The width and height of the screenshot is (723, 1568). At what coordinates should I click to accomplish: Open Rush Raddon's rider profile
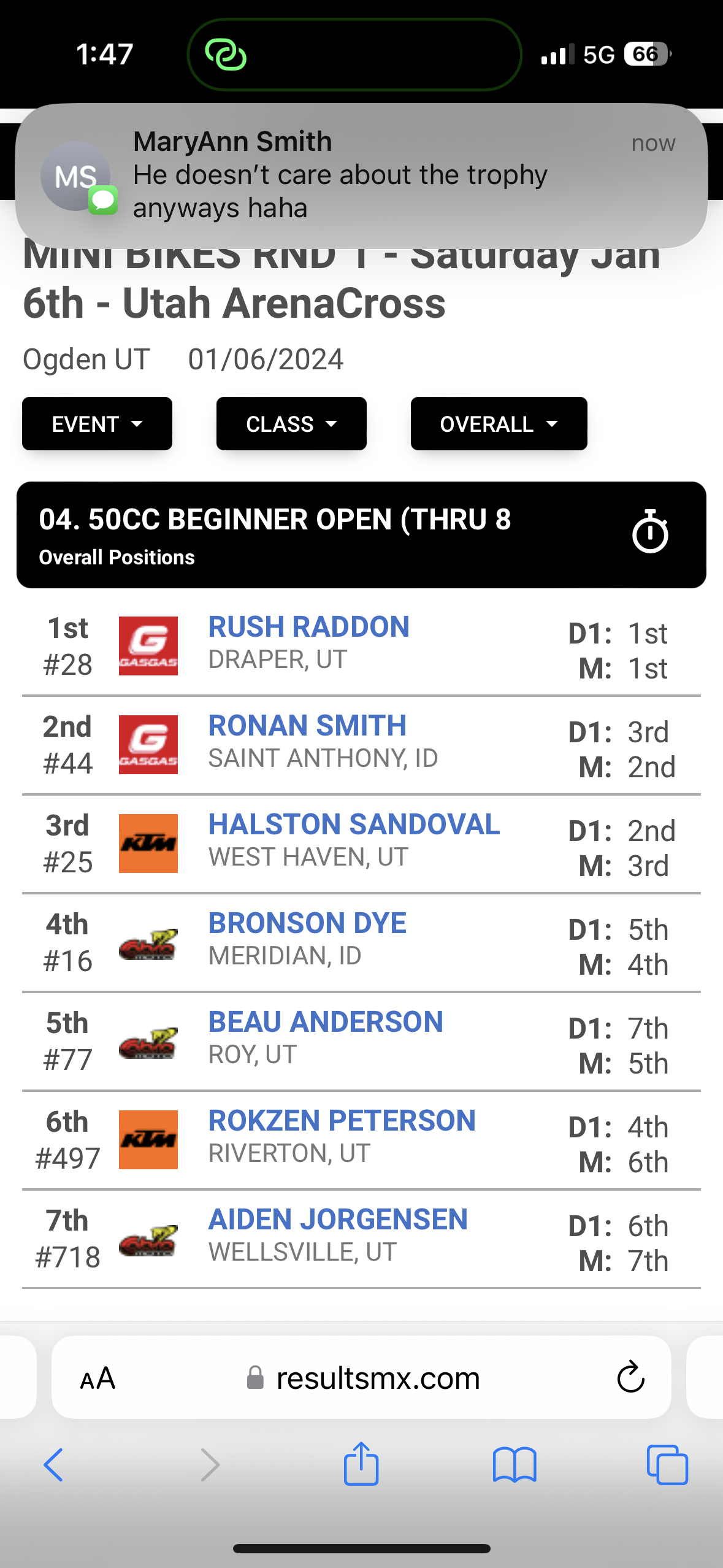pyautogui.click(x=308, y=626)
